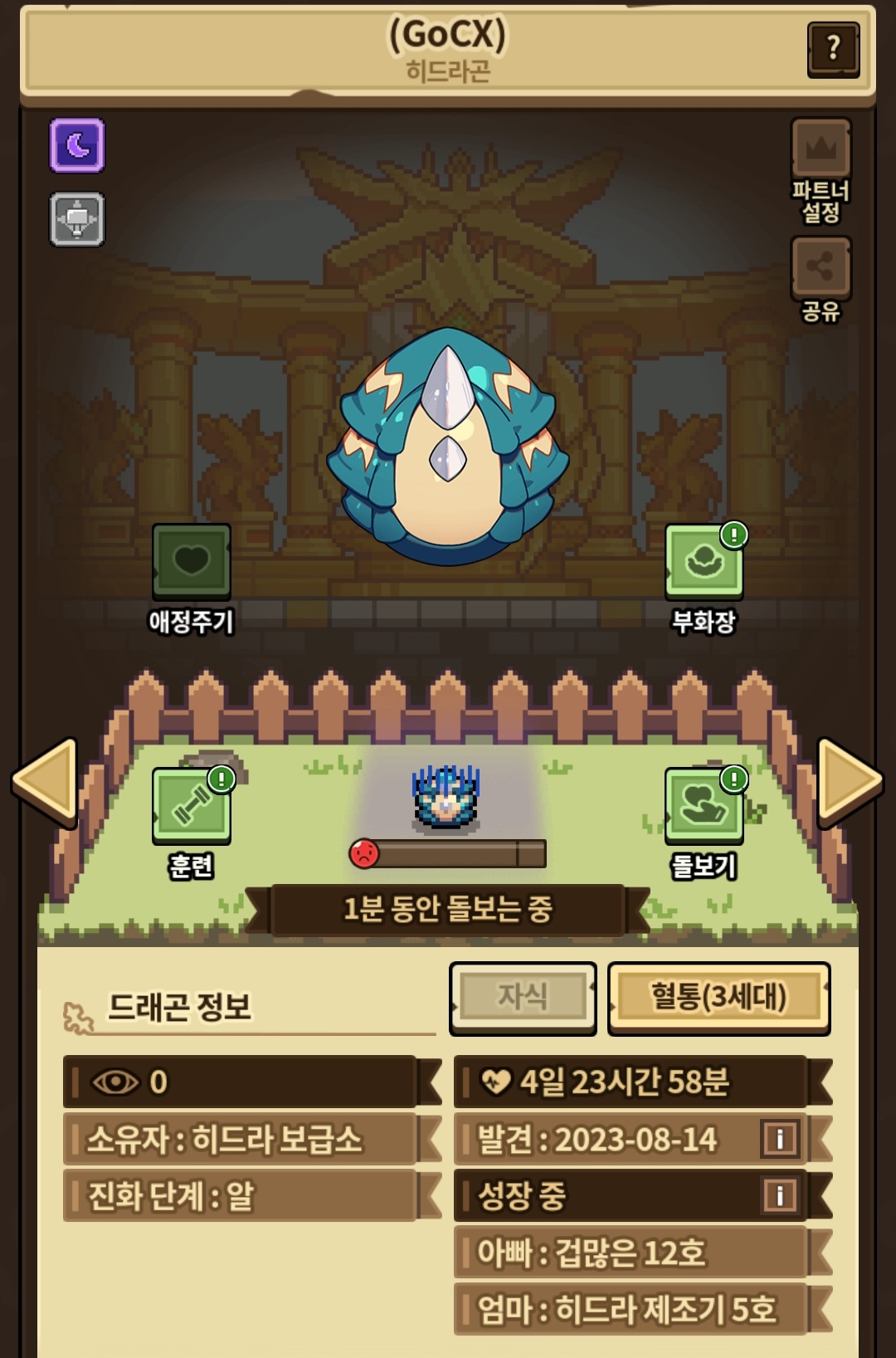Open info icon next to 성장 중
Viewport: 896px width, 1358px height.
pos(779,1195)
